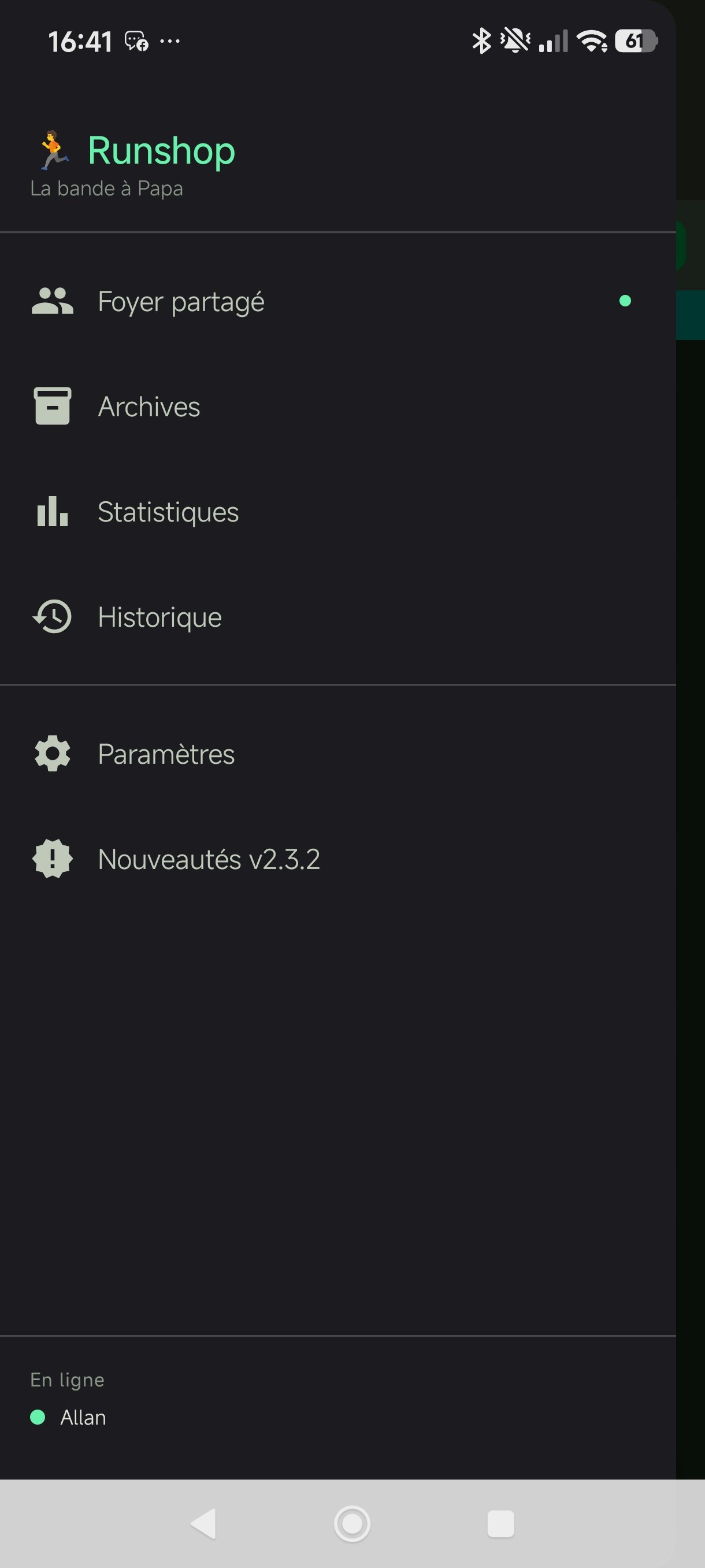Open Paramètres settings
The image size is (705, 1568).
337,754
